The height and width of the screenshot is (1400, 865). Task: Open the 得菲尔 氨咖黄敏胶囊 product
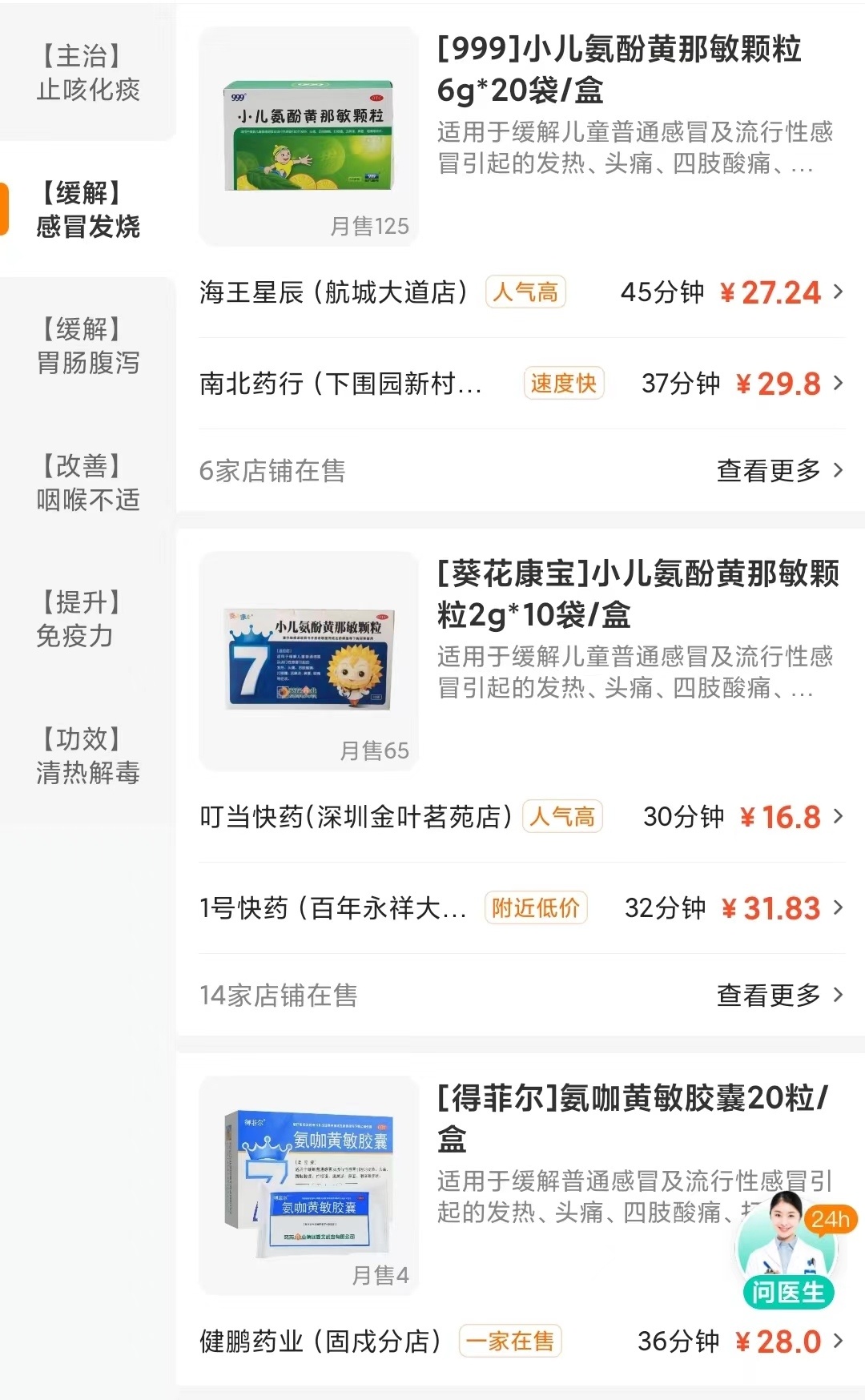click(521, 1185)
